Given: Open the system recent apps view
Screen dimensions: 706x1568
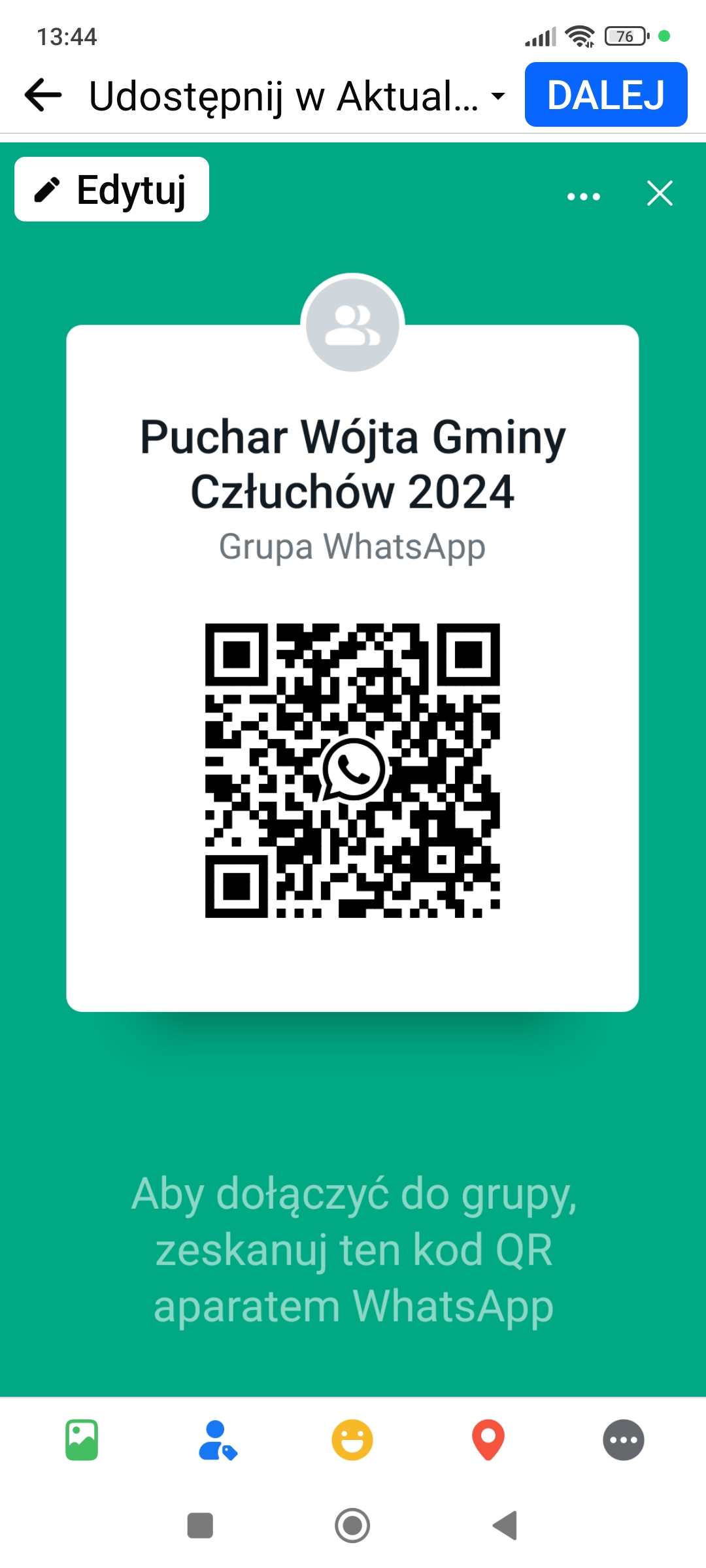Looking at the screenshot, I should tap(200, 1526).
